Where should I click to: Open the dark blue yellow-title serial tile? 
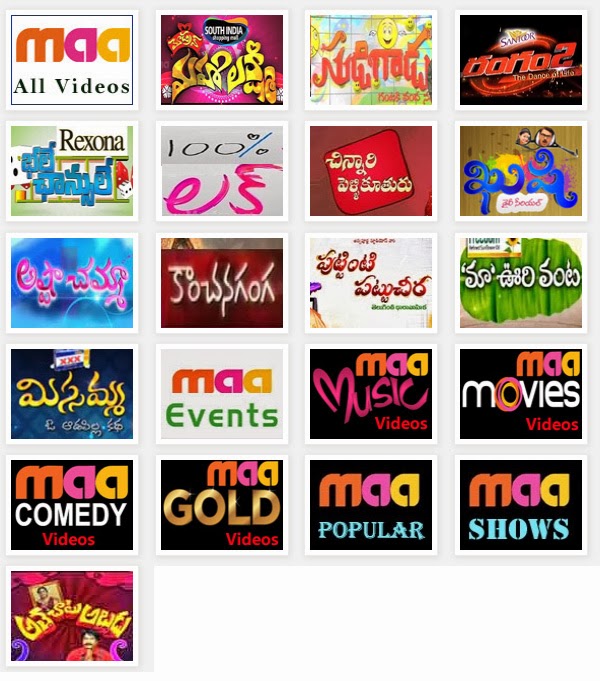coord(72,394)
